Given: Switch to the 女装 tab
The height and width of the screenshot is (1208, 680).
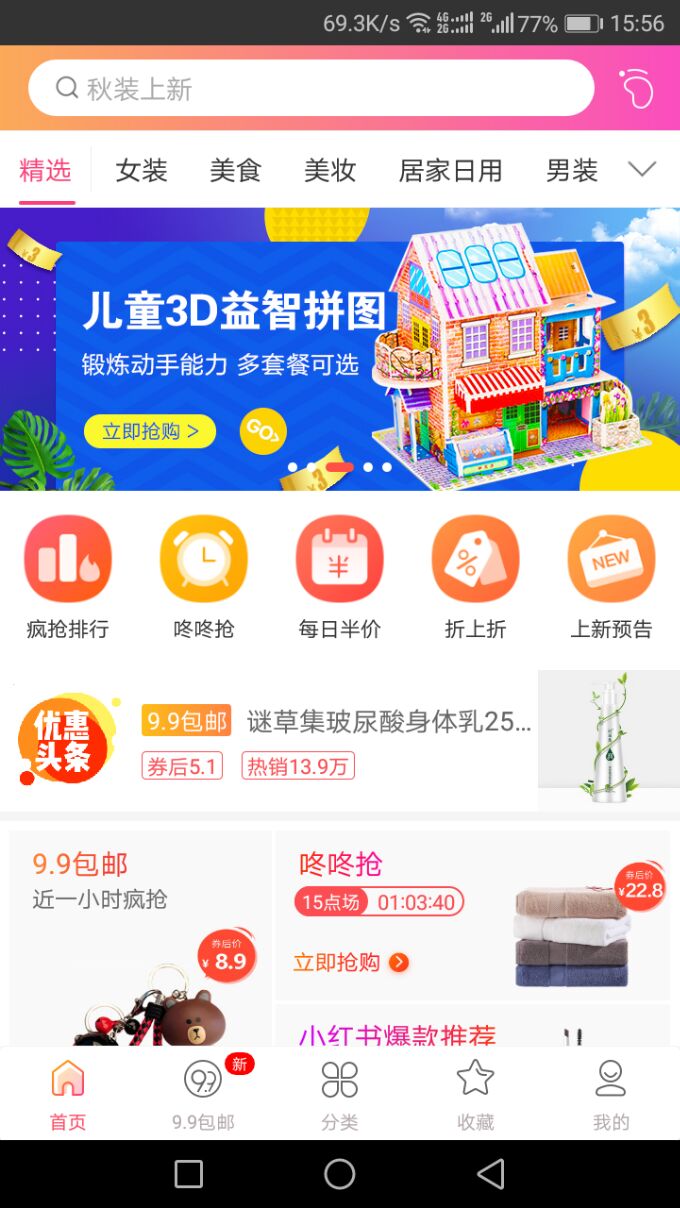Looking at the screenshot, I should 141,171.
